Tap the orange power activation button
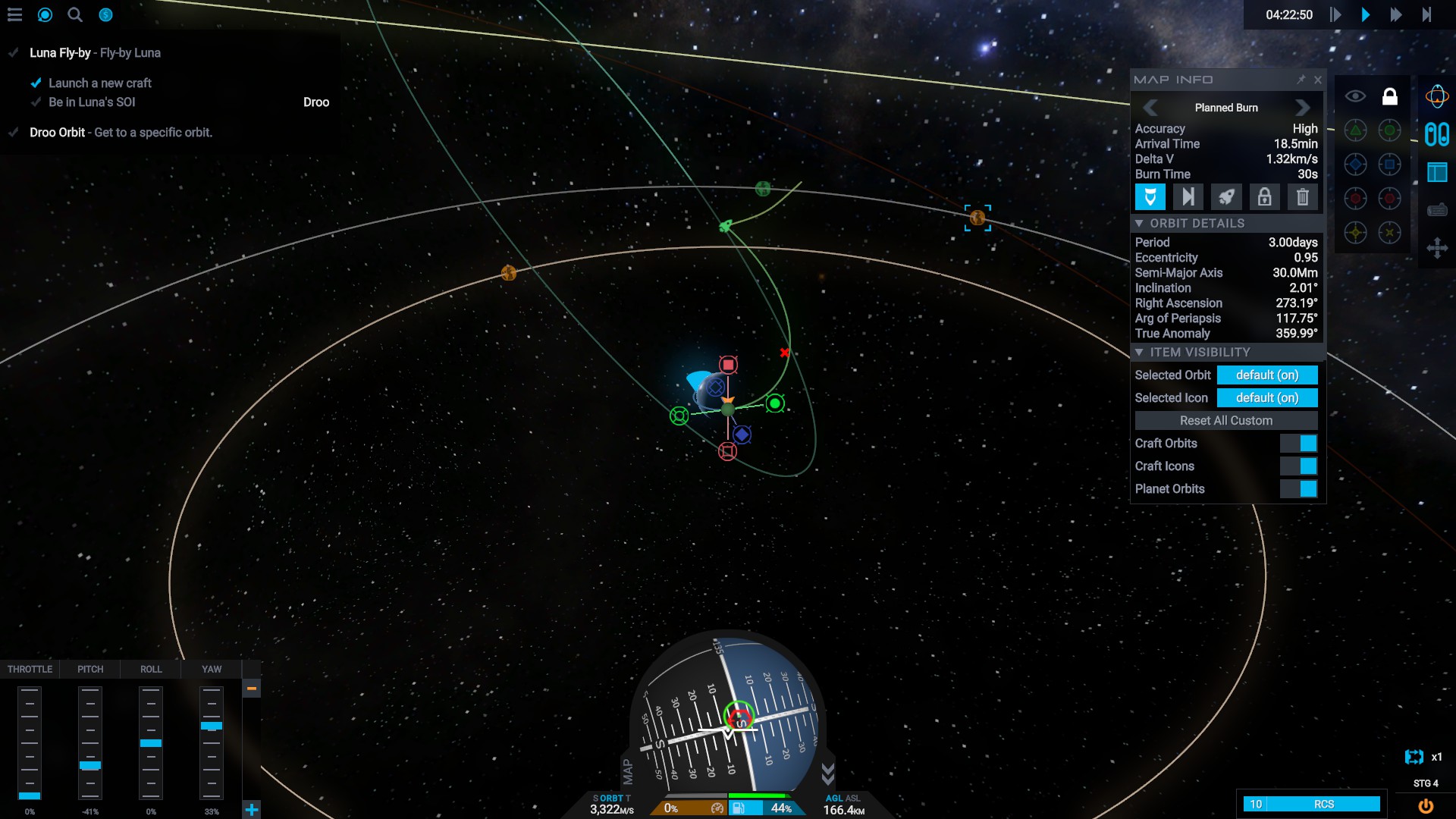Viewport: 1456px width, 819px height. click(x=1426, y=806)
